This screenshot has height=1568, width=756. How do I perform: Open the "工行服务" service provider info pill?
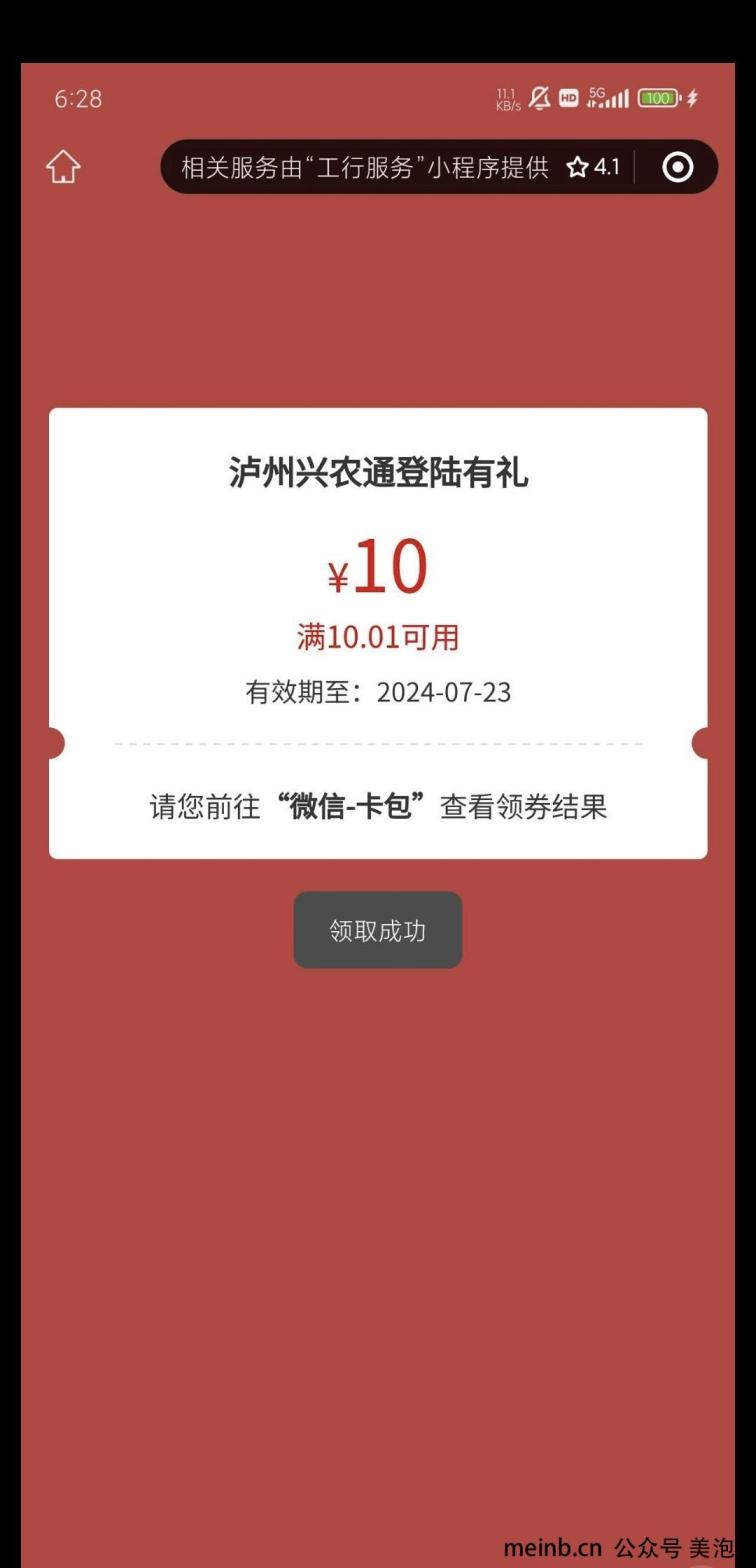click(365, 167)
